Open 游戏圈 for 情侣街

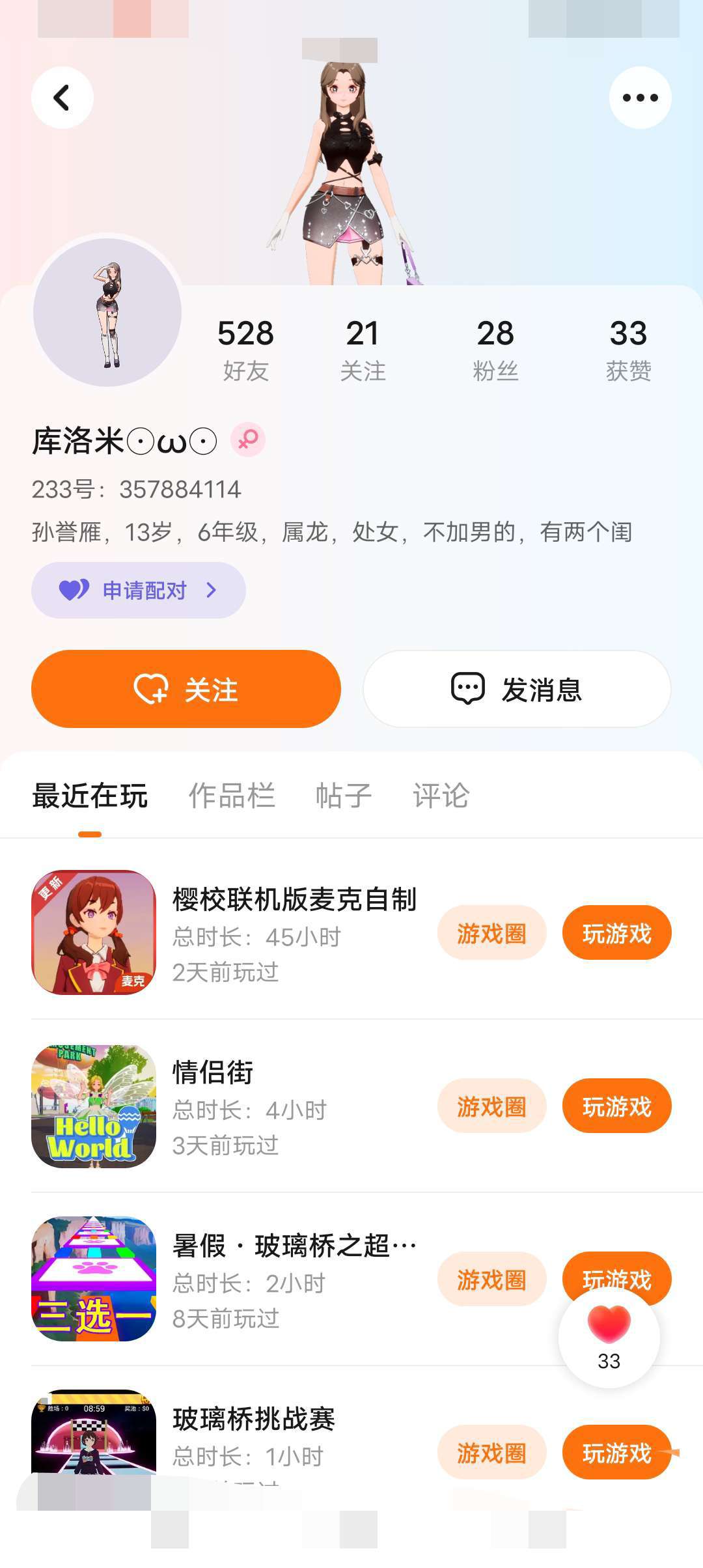491,1106
